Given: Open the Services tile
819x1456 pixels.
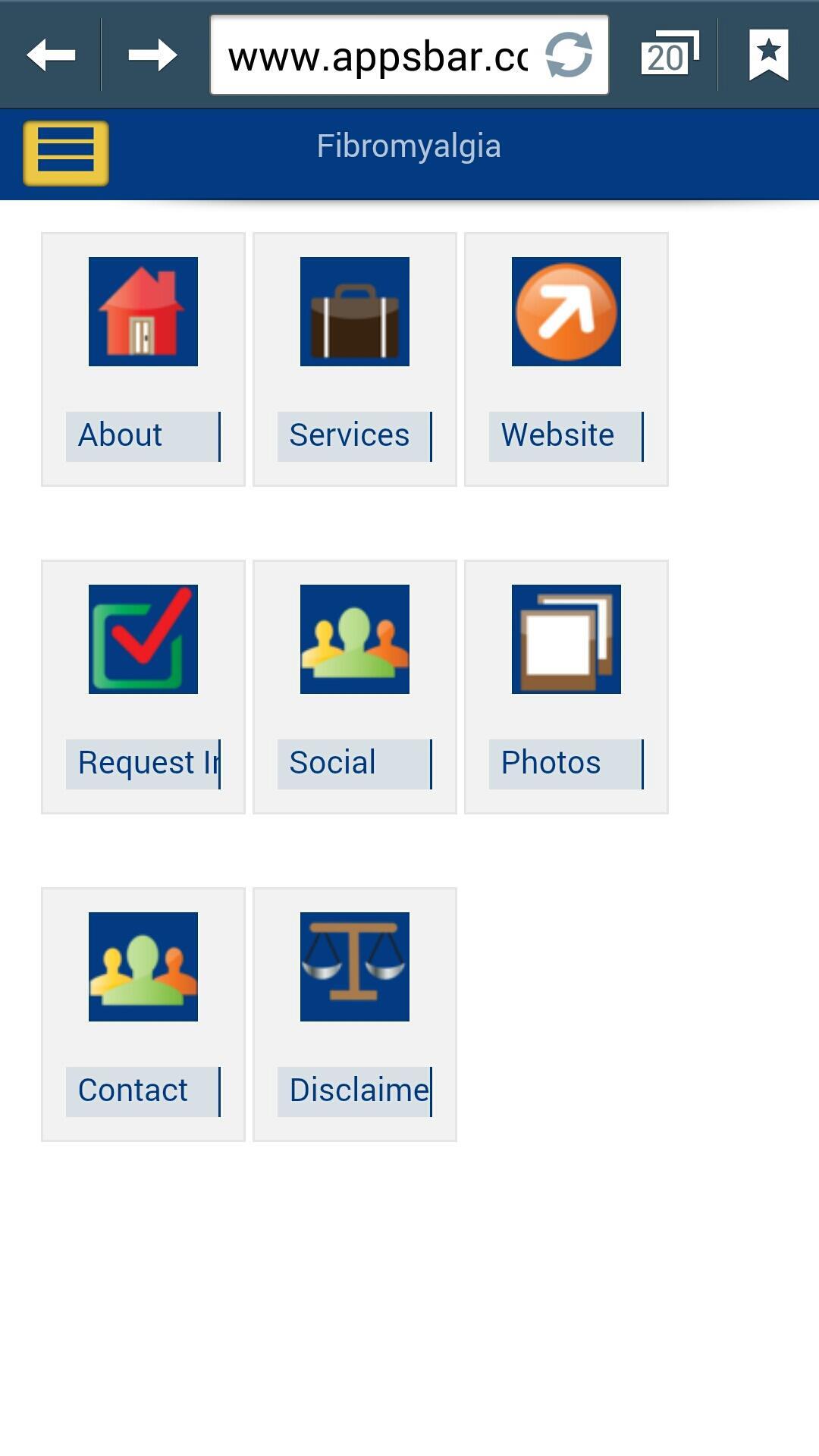Looking at the screenshot, I should click(355, 359).
